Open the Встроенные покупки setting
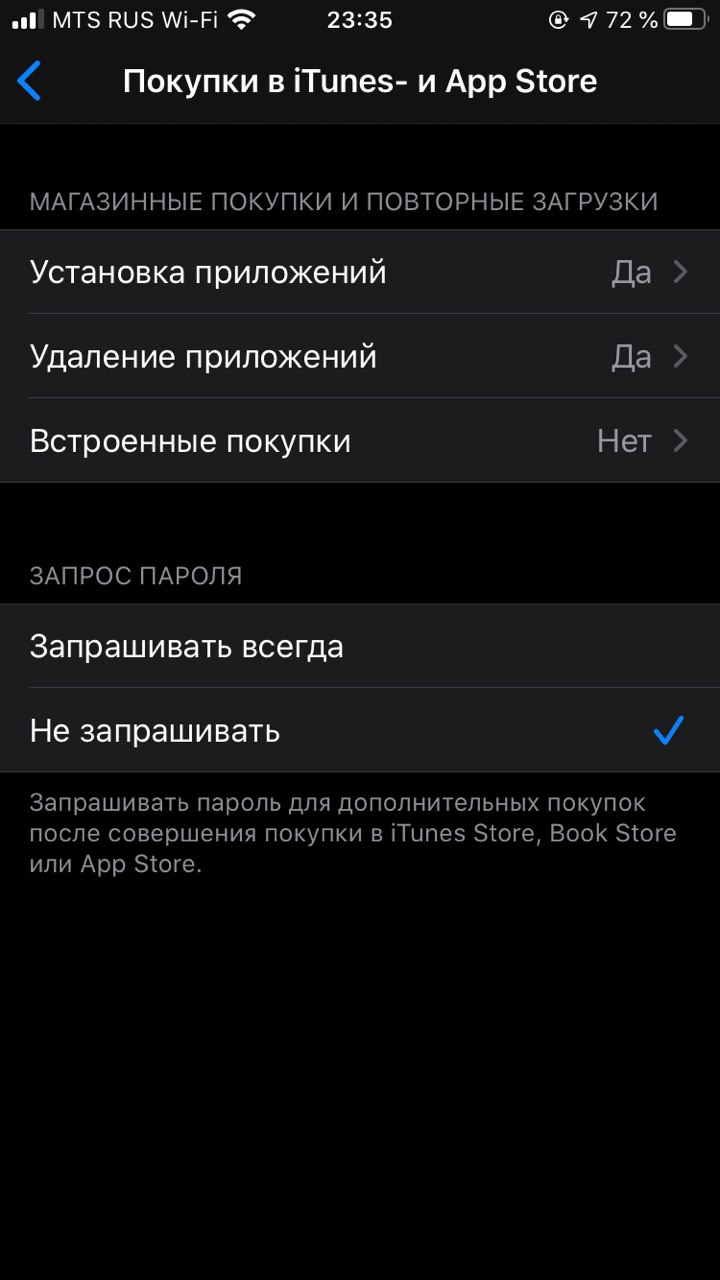 pos(360,441)
